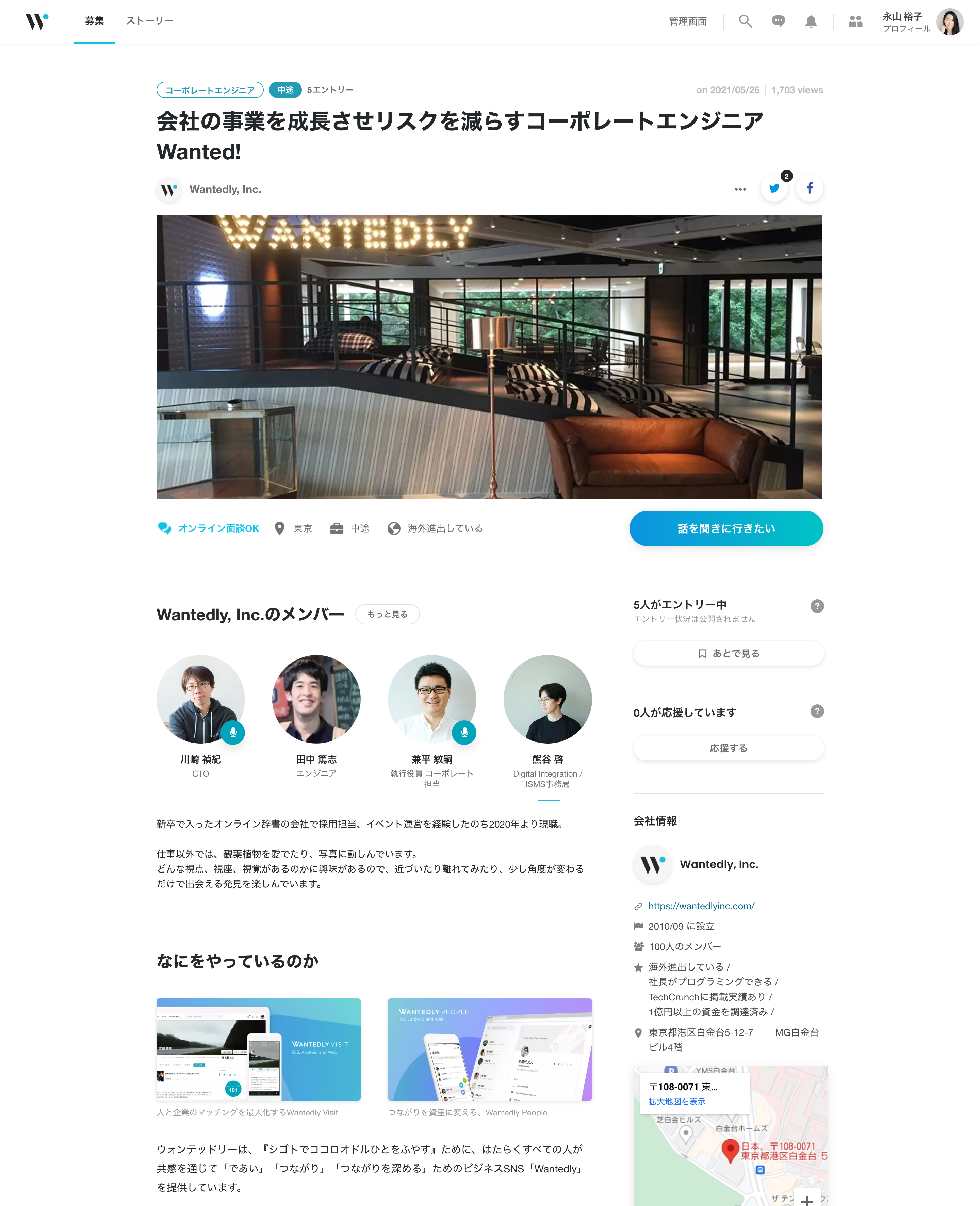This screenshot has height=1206, width=980.
Task: Tap もっと見る next to members heading
Action: point(387,614)
